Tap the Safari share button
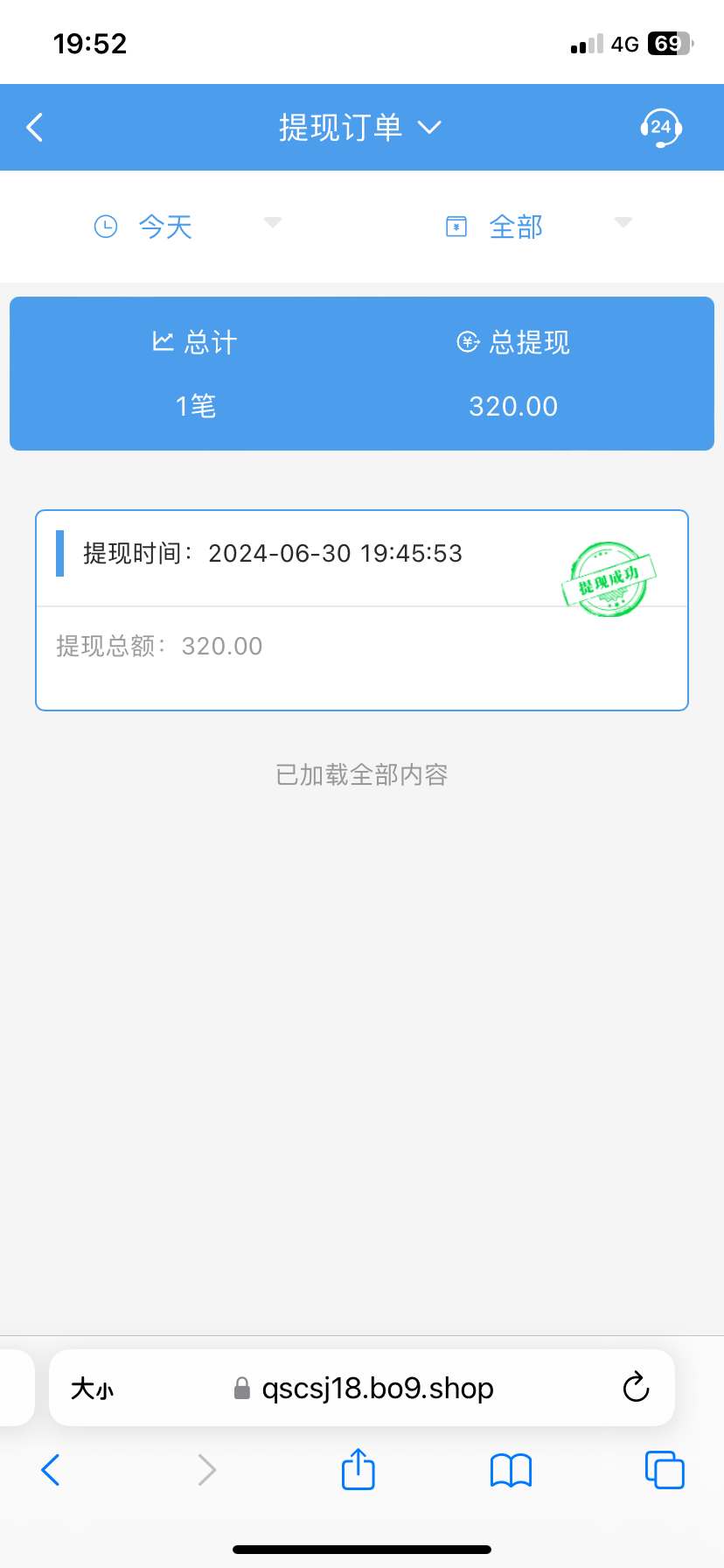Screen dimensions: 724x1568 tap(358, 1470)
